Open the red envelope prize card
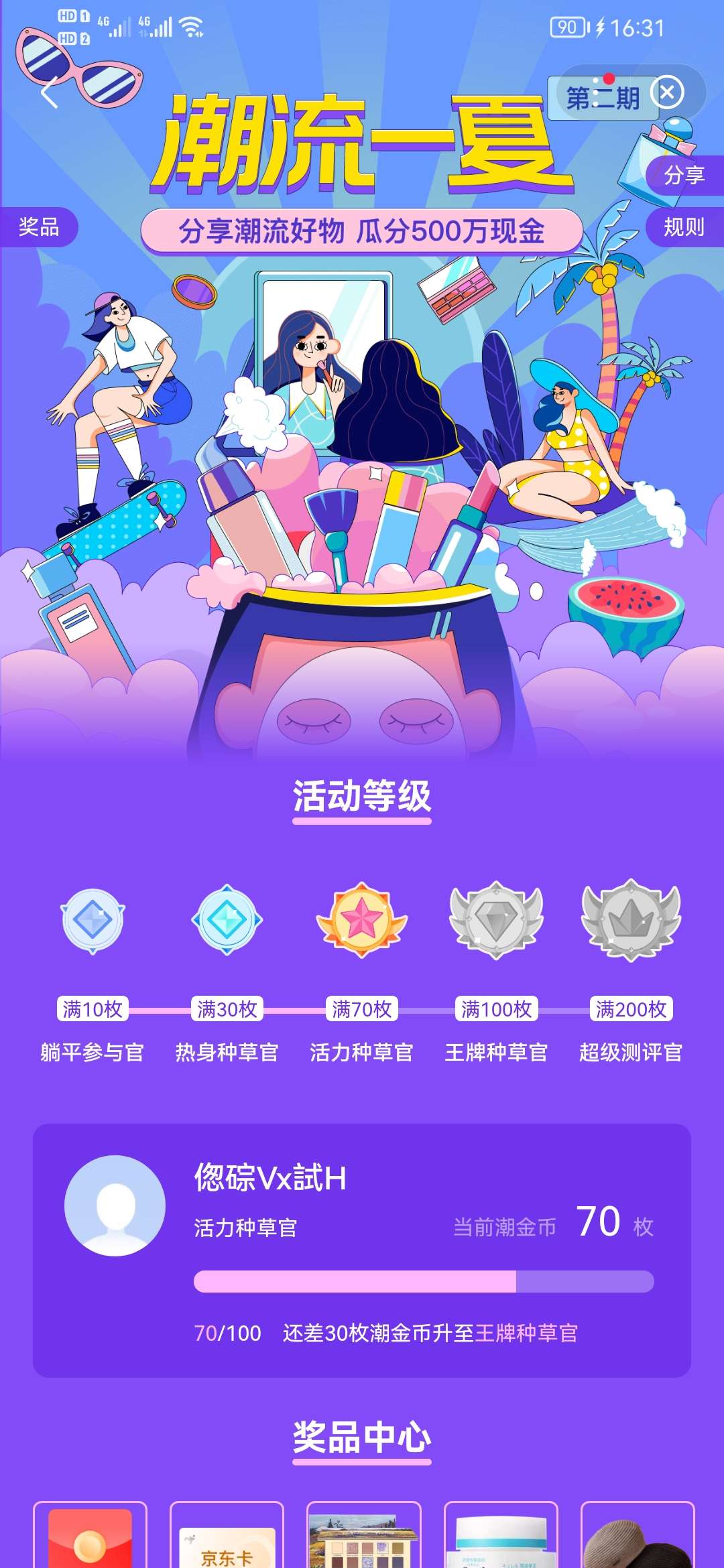 tap(90, 1537)
